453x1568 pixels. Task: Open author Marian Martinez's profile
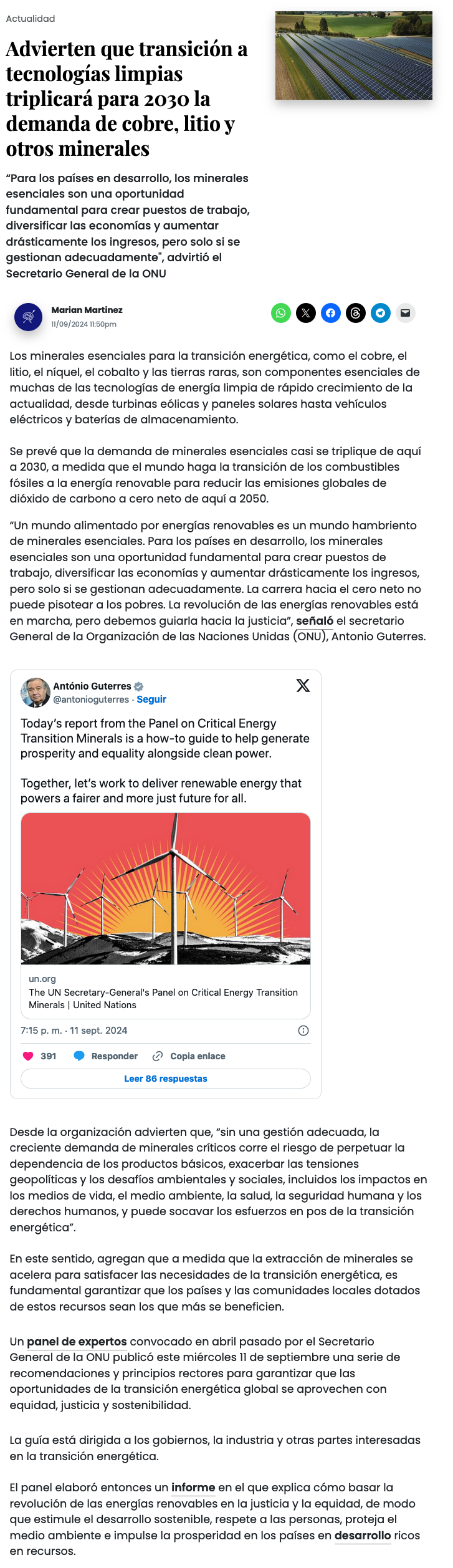[x=87, y=310]
